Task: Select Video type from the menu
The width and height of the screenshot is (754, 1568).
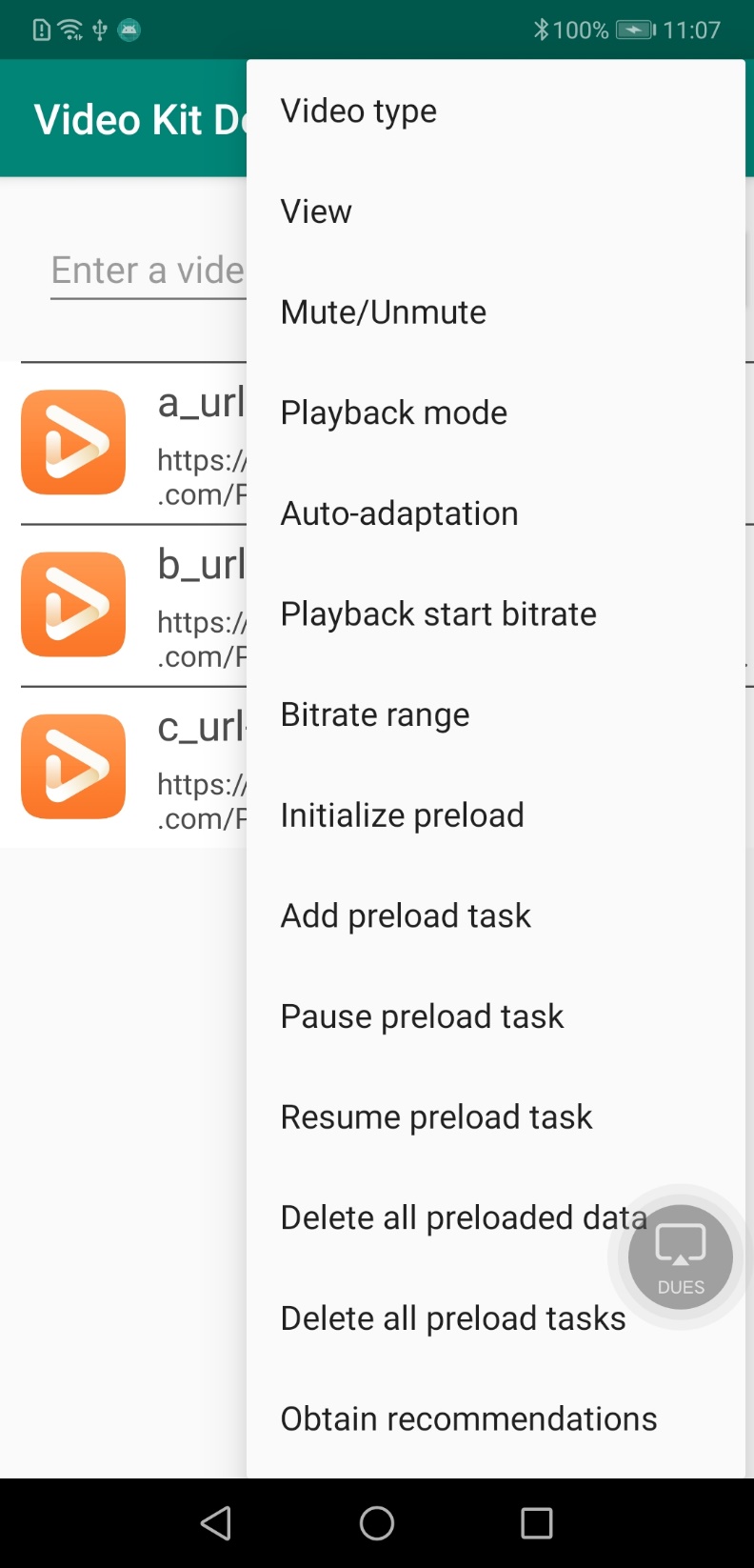Action: (495, 111)
